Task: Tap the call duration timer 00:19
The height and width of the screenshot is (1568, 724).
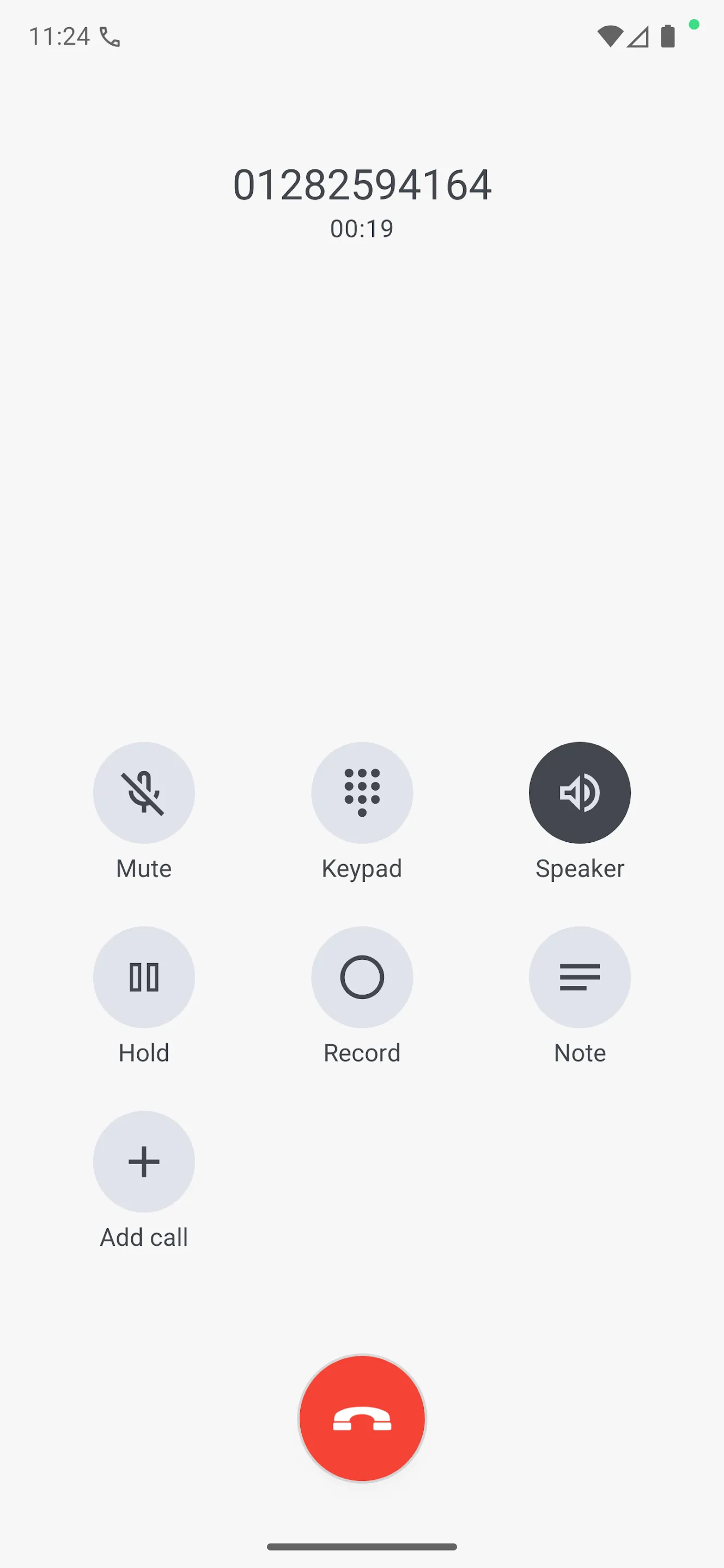Action: click(x=362, y=229)
